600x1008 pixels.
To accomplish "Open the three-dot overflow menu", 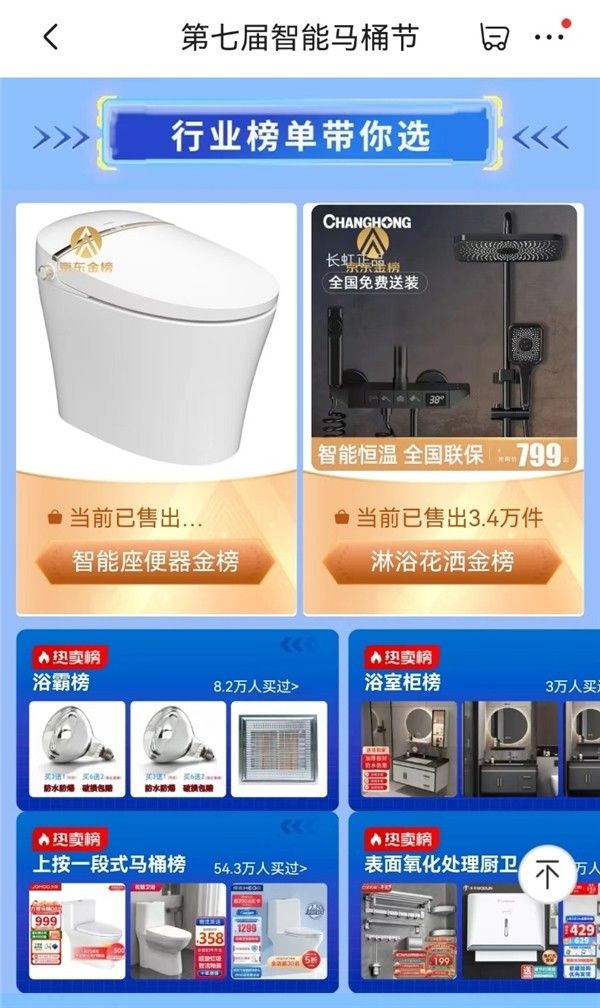I will [x=549, y=38].
